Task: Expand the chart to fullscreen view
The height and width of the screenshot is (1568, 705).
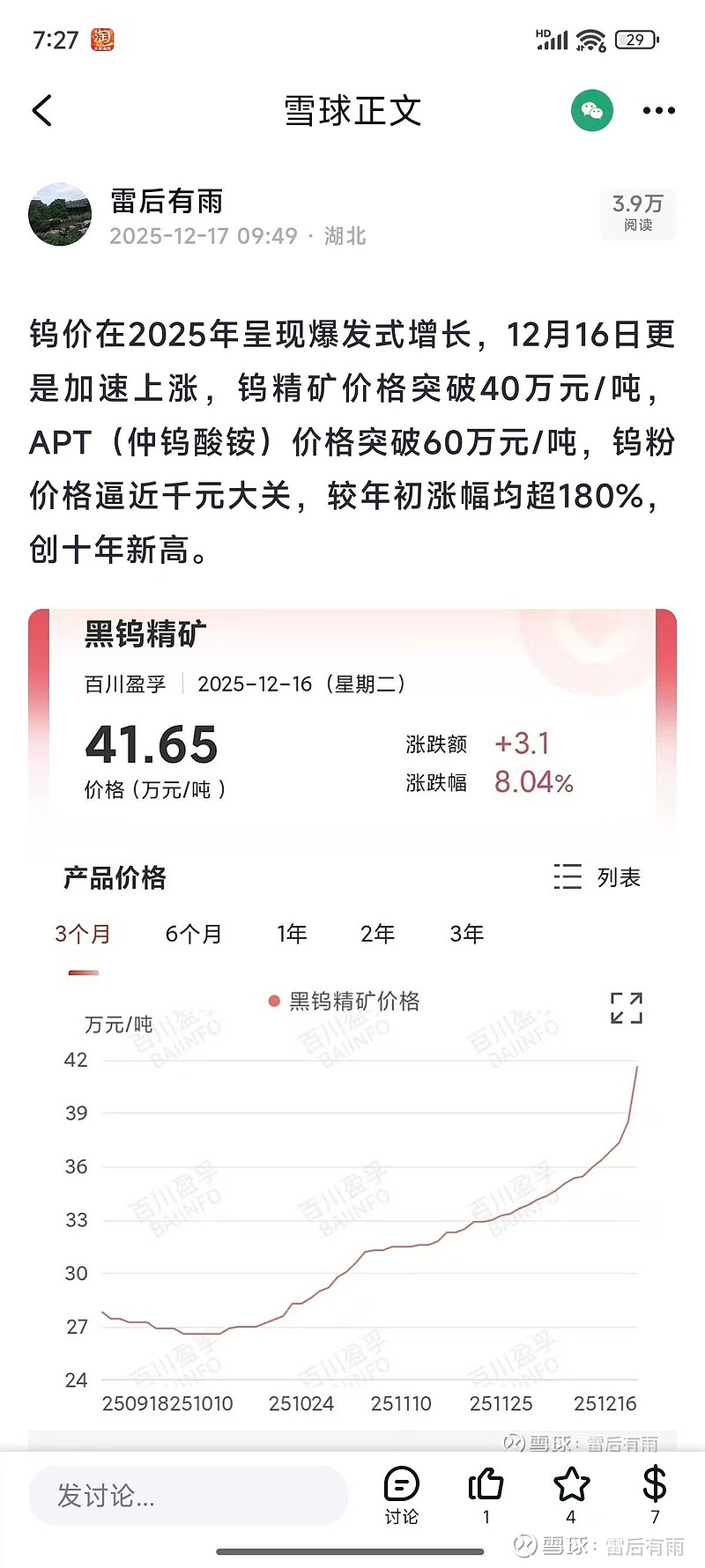Action: point(626,1007)
